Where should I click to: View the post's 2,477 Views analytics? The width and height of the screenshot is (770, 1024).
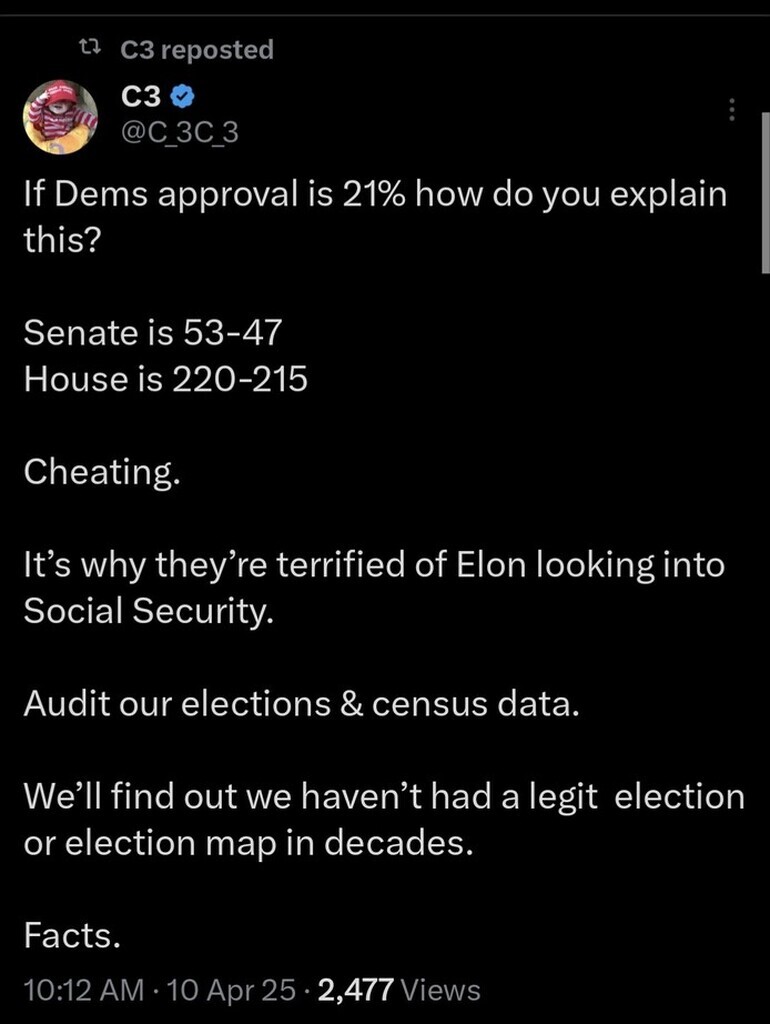click(399, 990)
